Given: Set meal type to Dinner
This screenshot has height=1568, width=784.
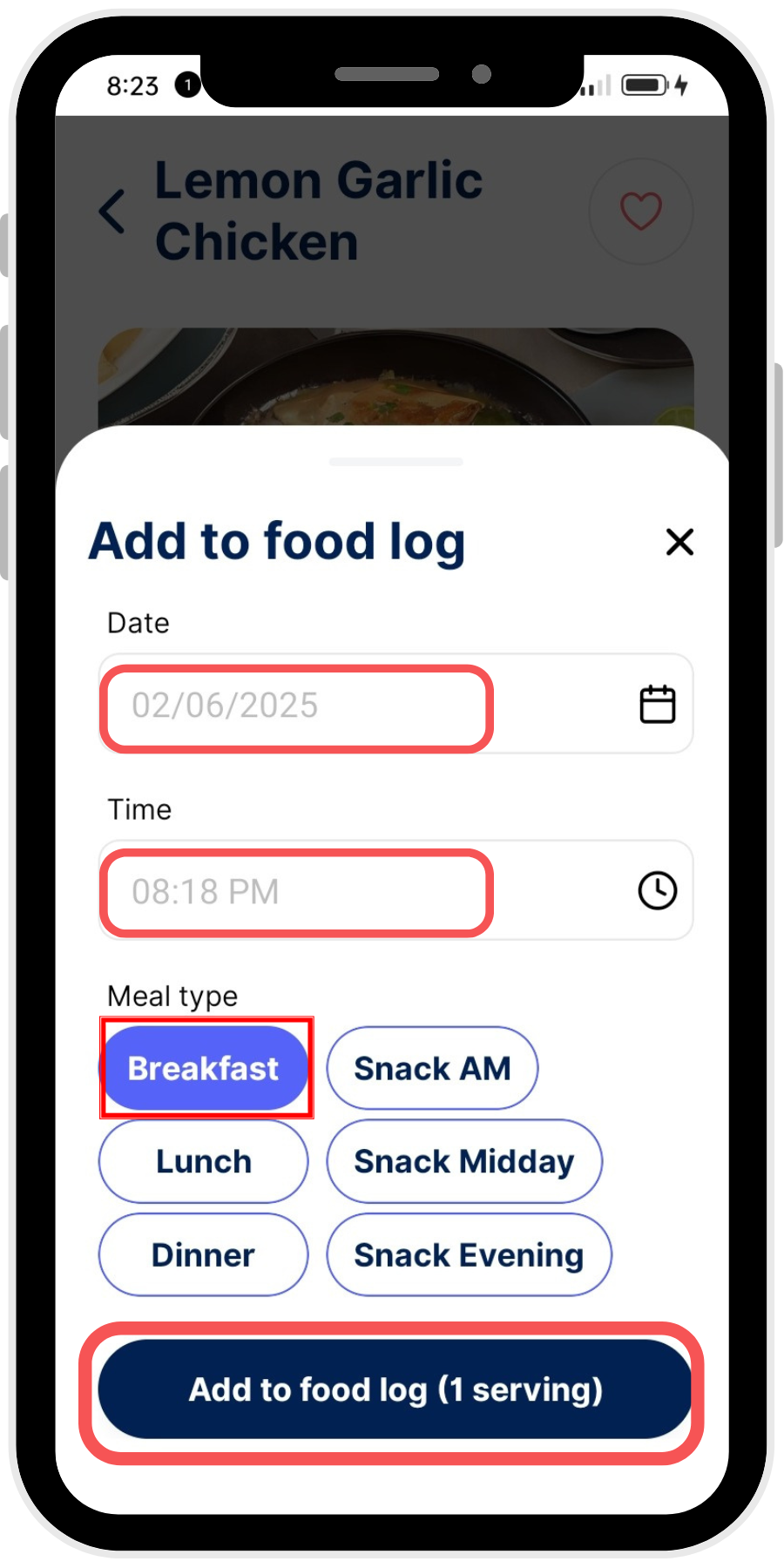Looking at the screenshot, I should [204, 1254].
